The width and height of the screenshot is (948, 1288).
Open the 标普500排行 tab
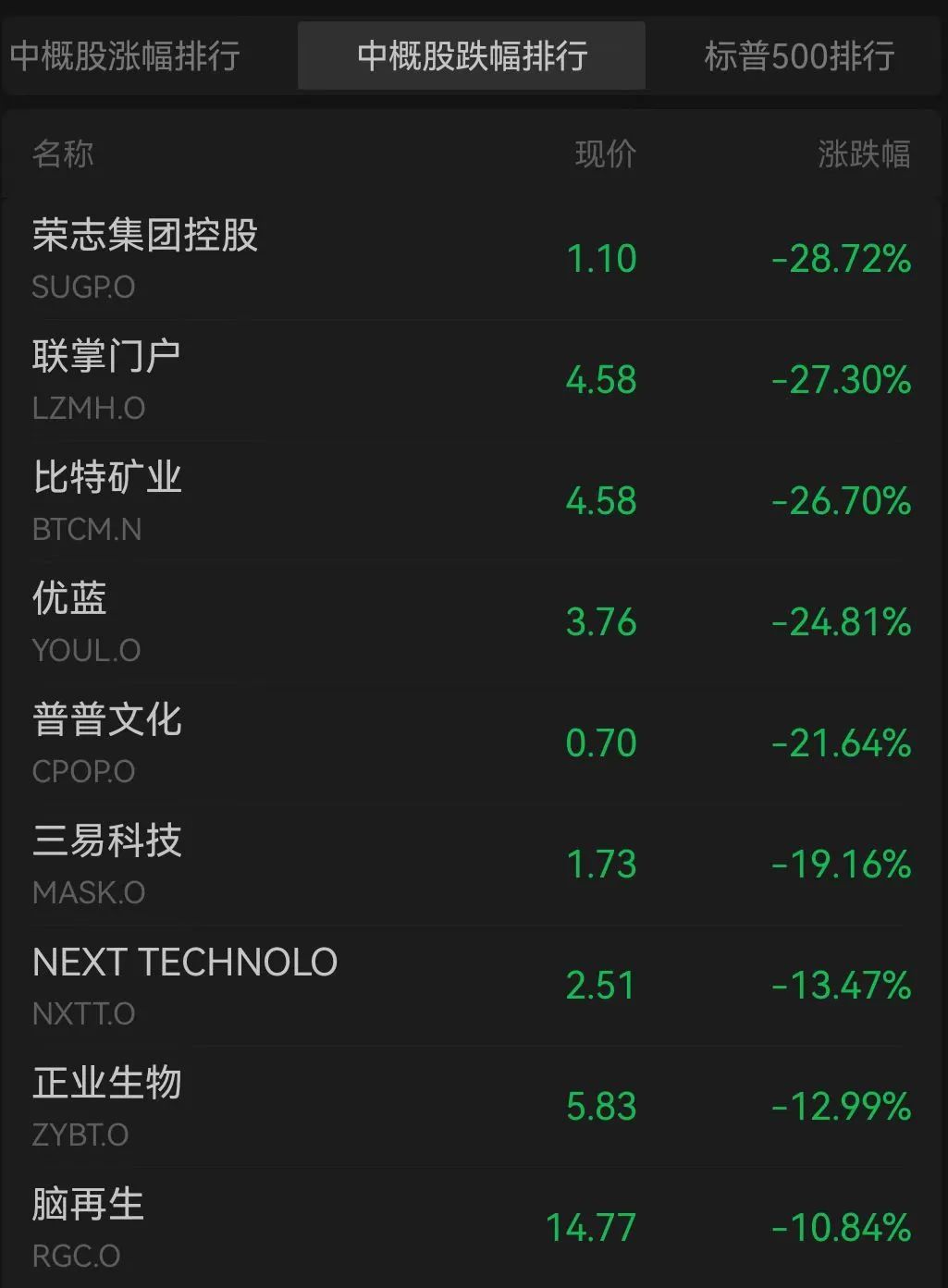(799, 55)
